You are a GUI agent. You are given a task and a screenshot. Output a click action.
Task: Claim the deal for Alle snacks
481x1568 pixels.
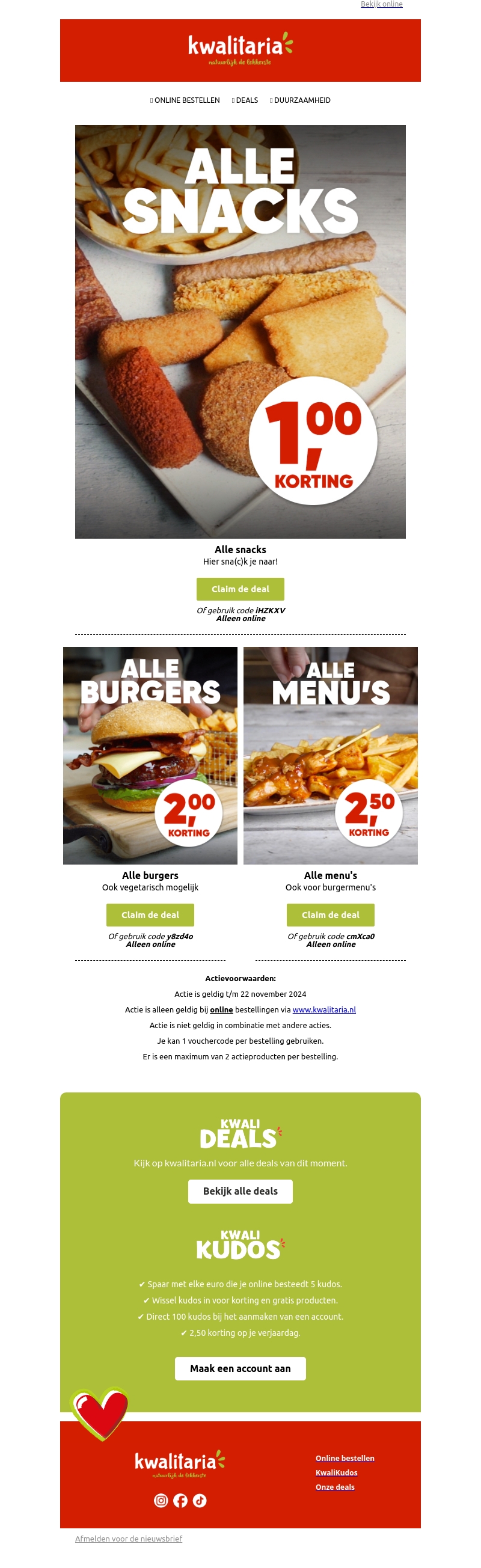click(240, 589)
